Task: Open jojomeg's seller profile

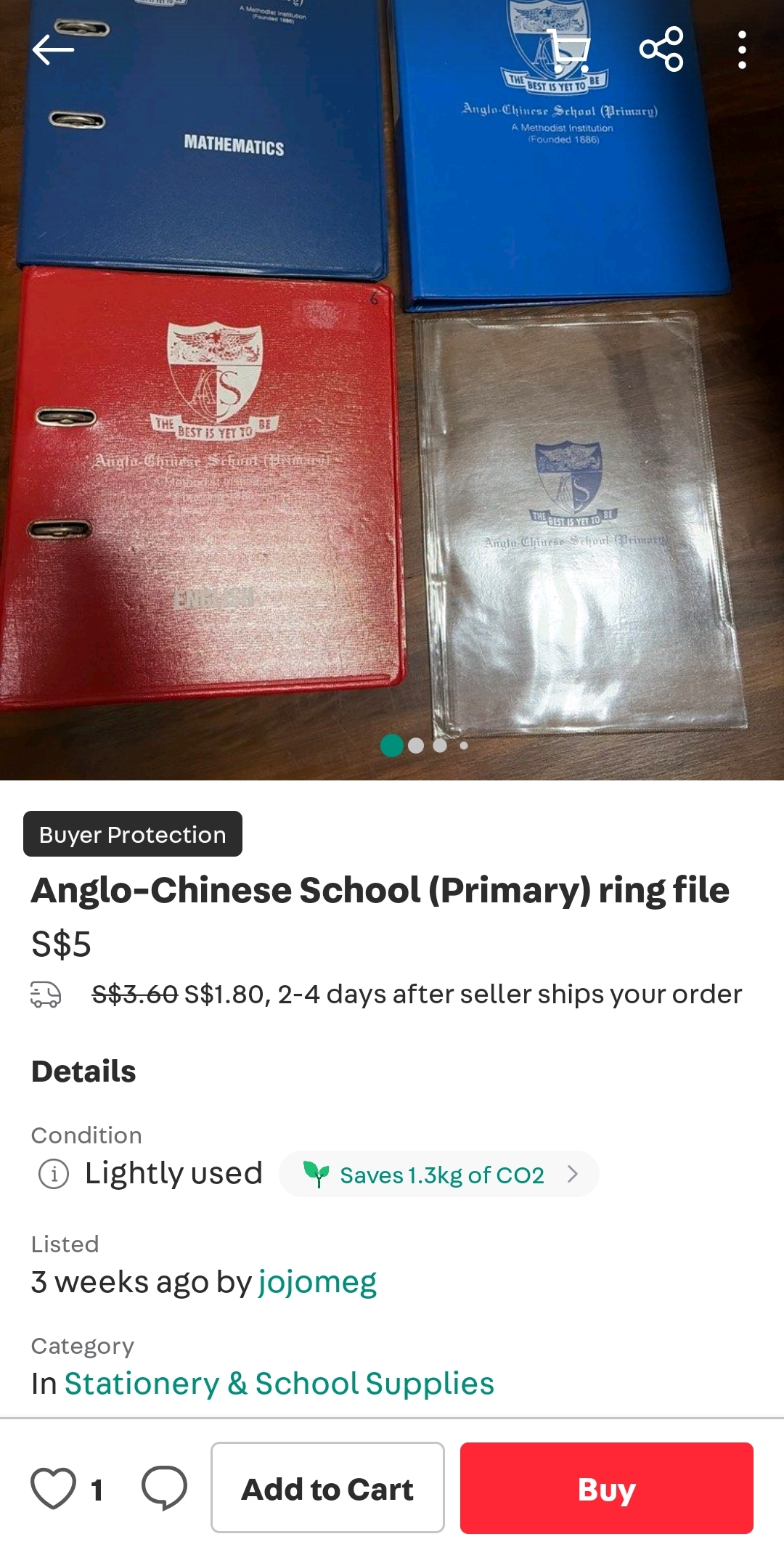Action: pyautogui.click(x=317, y=1281)
